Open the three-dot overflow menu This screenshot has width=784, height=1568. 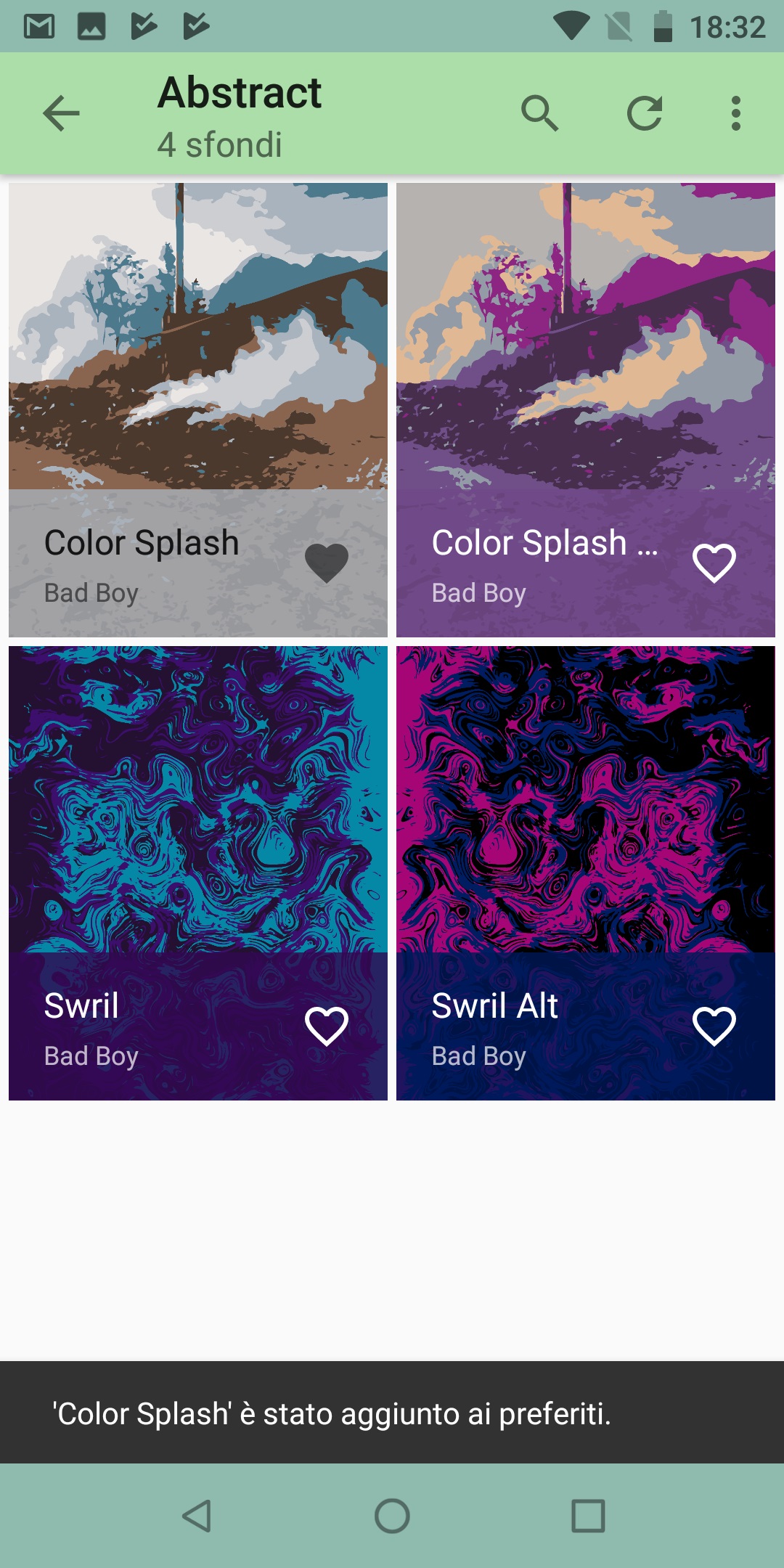click(736, 113)
